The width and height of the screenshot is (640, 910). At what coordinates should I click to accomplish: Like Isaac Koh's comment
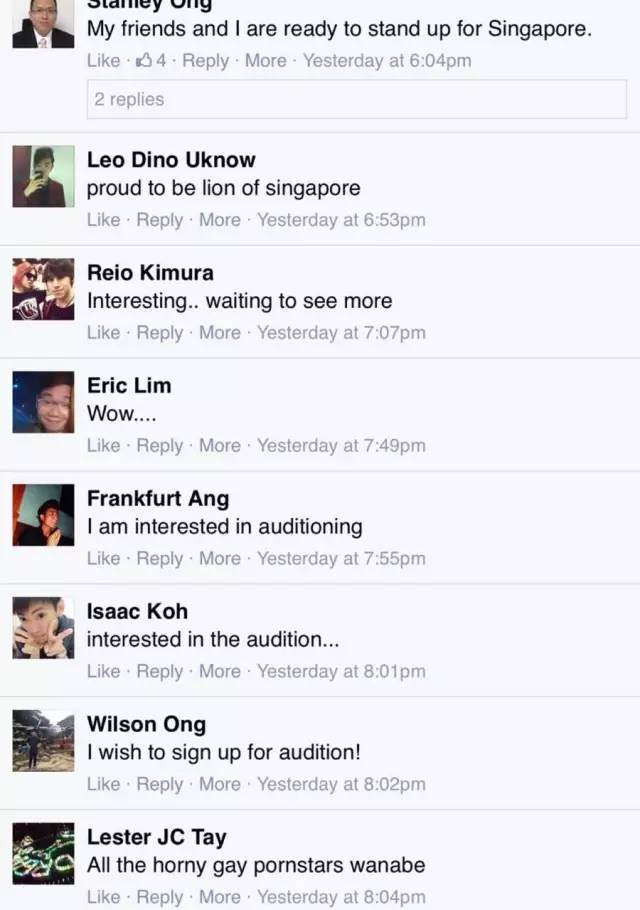click(x=103, y=671)
